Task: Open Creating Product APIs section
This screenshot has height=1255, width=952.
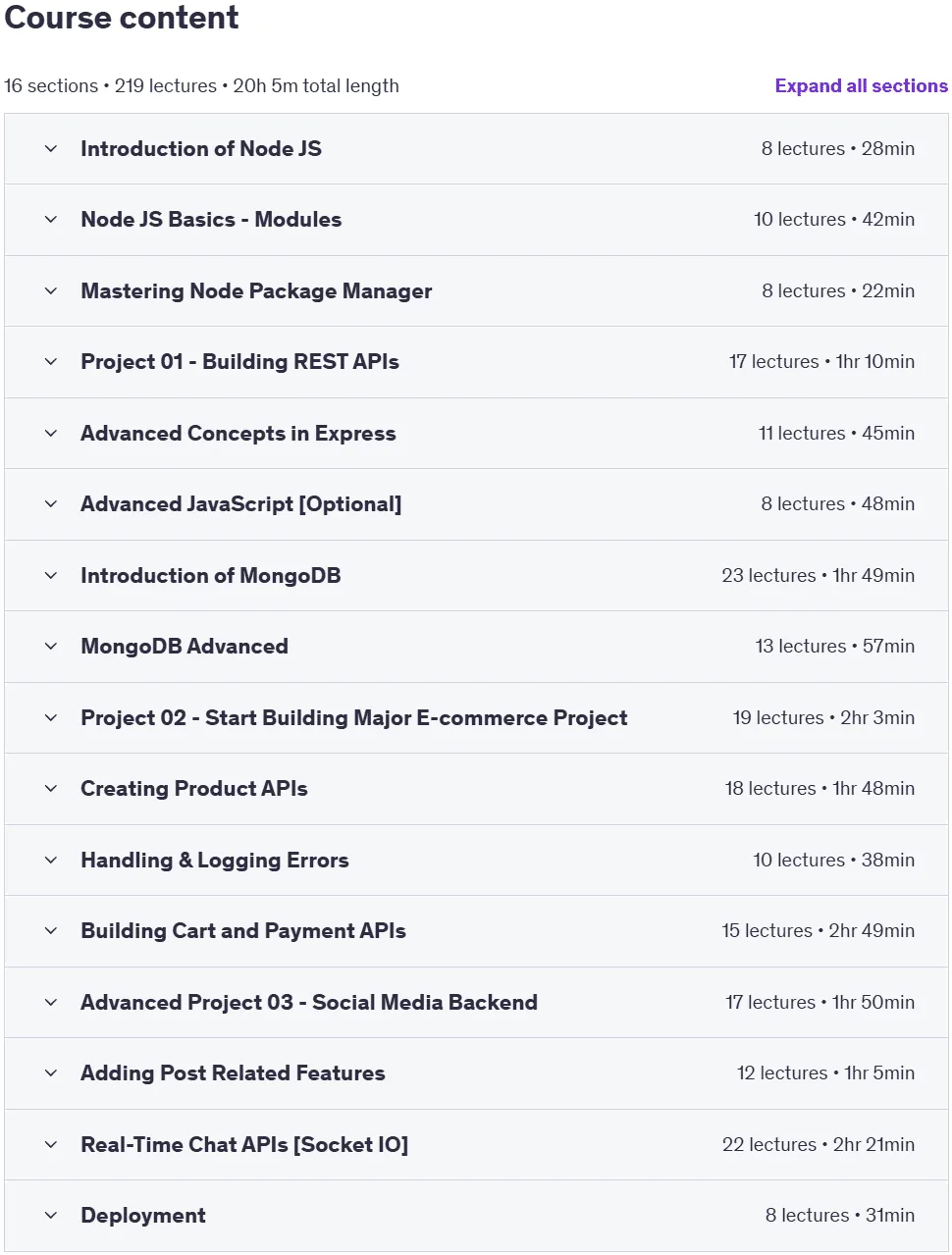Action: [x=476, y=789]
